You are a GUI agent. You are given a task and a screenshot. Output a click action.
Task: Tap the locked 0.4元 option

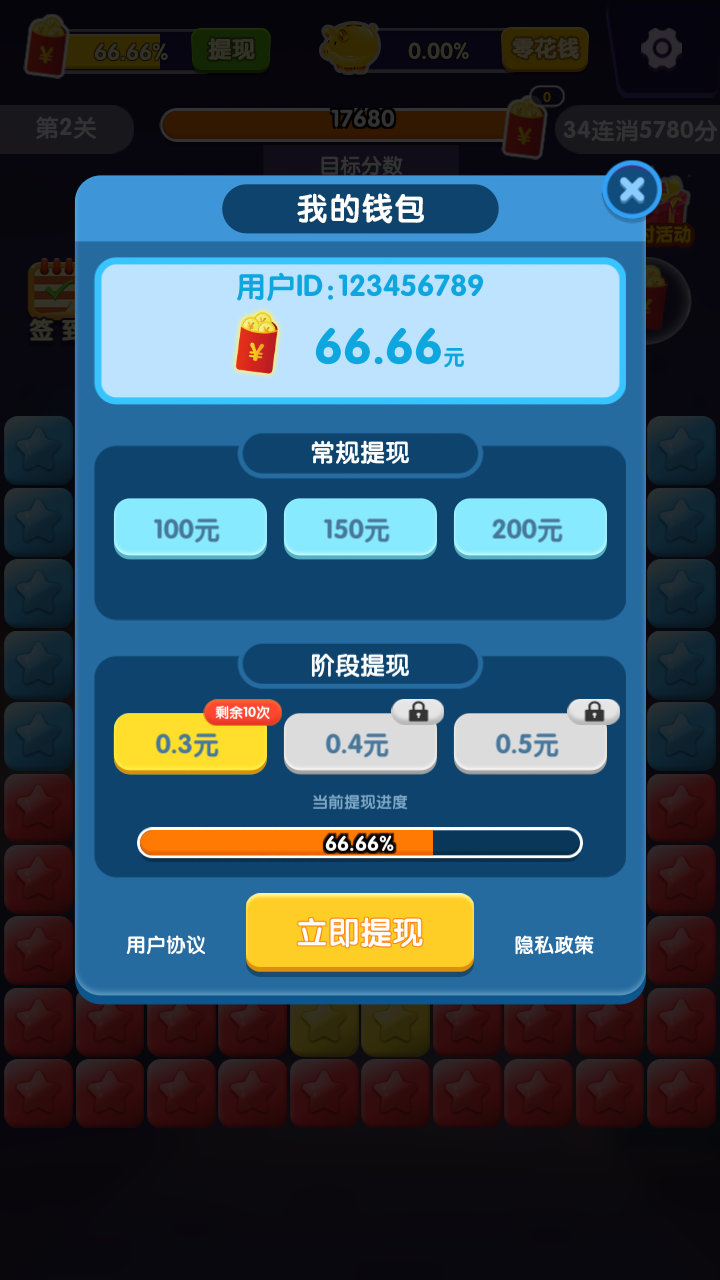[360, 743]
